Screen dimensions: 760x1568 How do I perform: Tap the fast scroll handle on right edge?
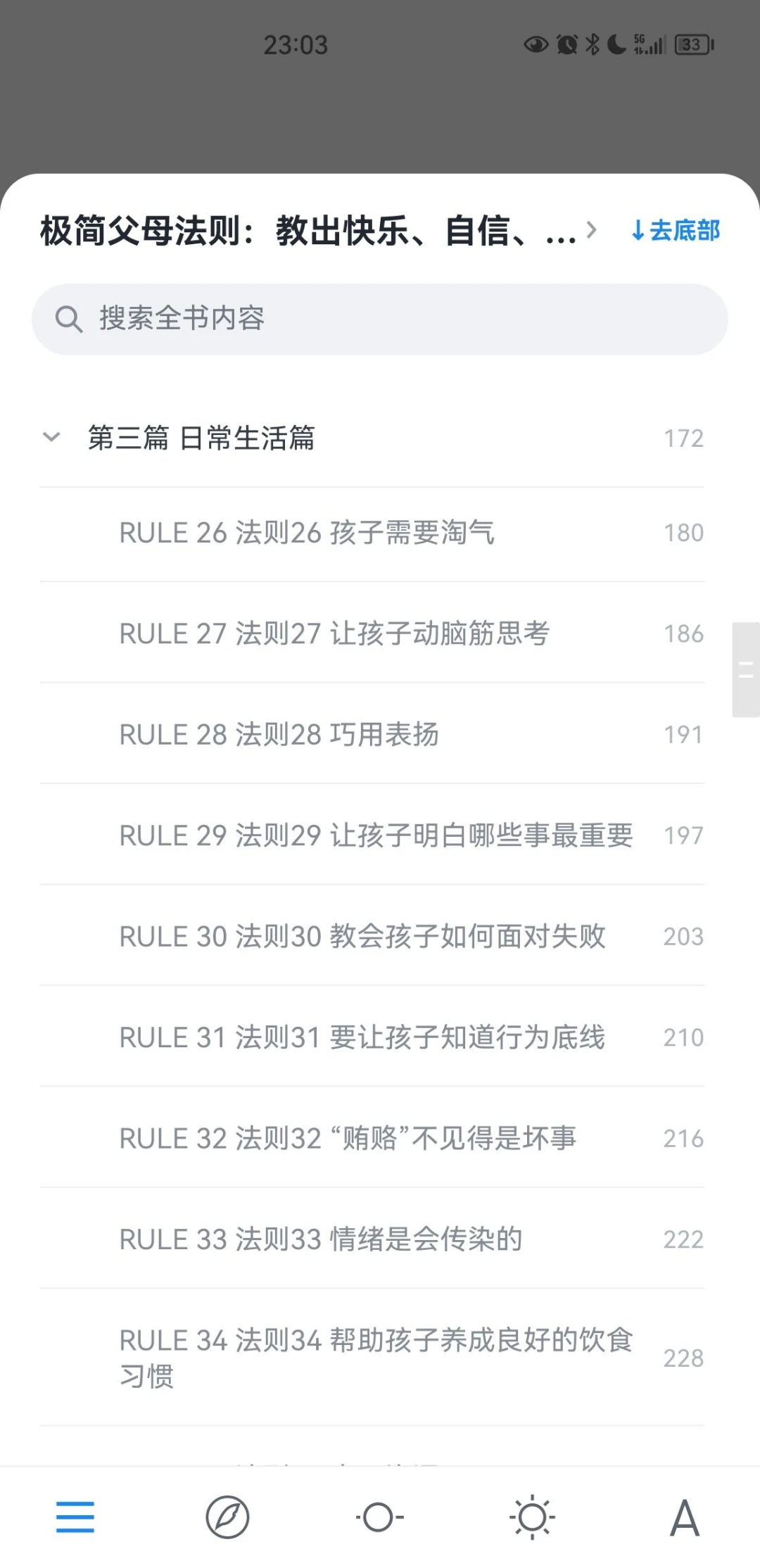[x=745, y=669]
